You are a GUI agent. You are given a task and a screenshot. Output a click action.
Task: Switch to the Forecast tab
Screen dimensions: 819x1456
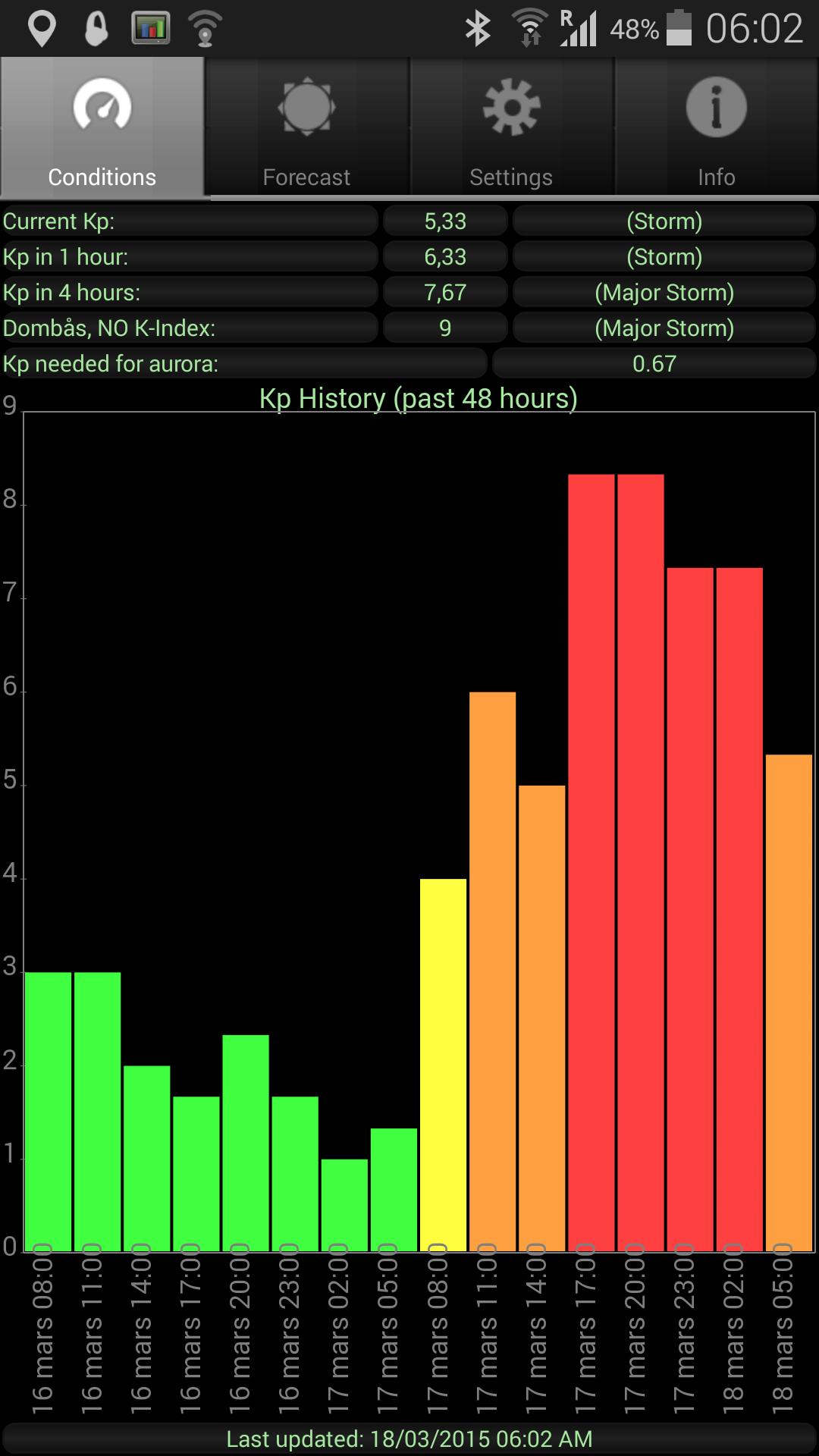pos(307,127)
